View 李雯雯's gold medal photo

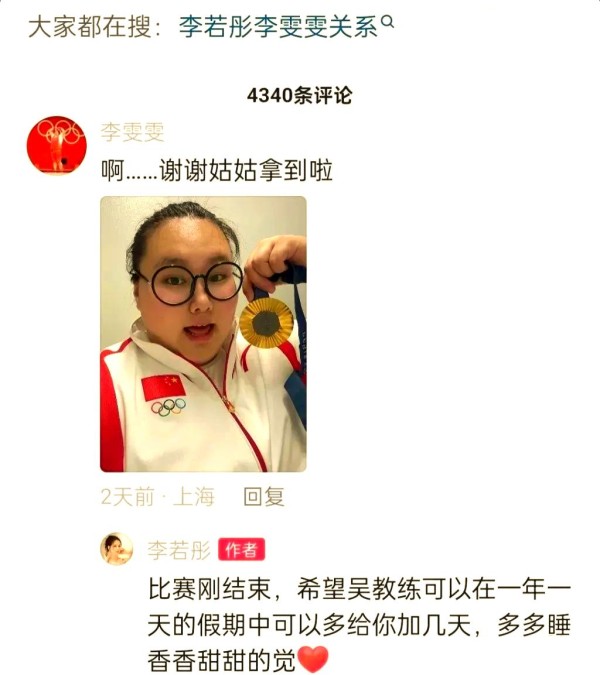pos(203,333)
